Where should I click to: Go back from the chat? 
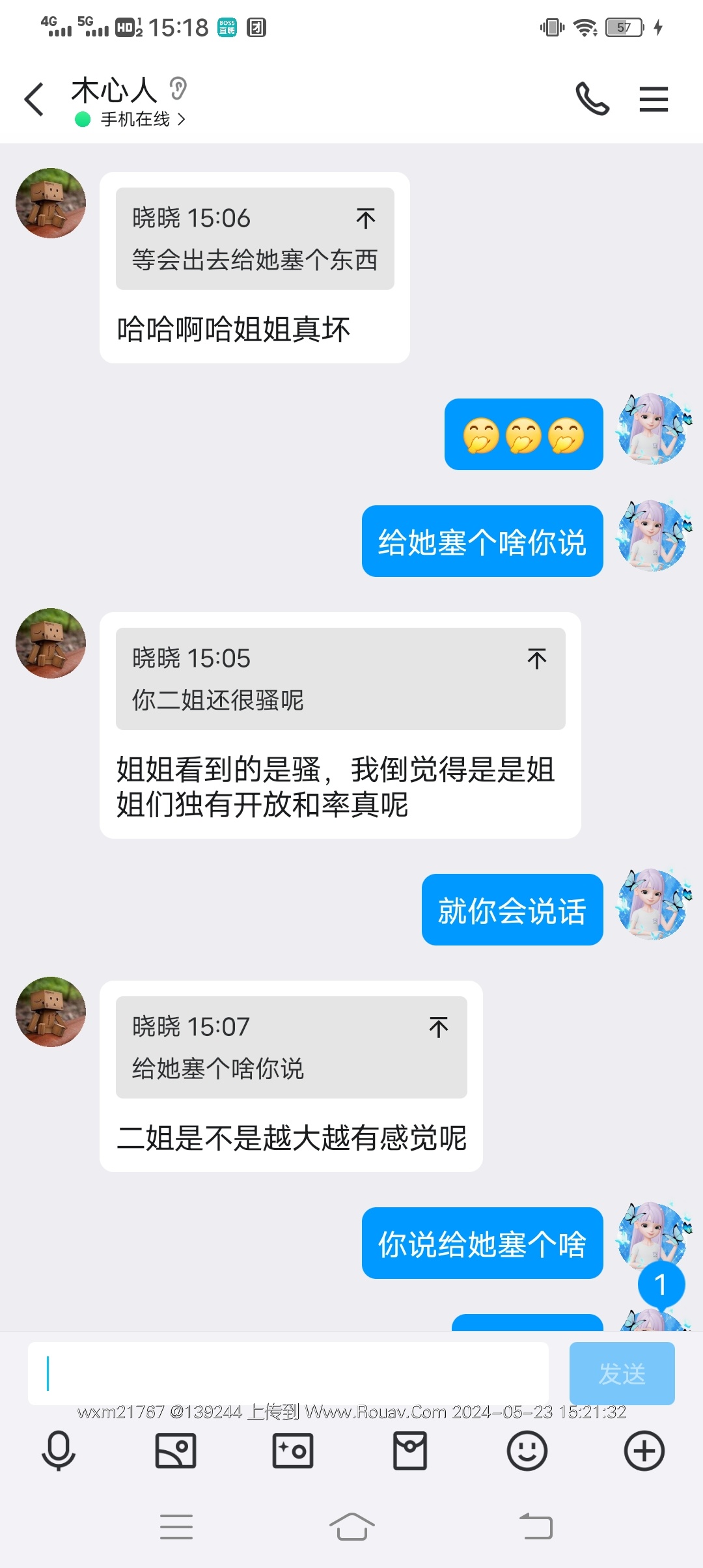tap(34, 100)
